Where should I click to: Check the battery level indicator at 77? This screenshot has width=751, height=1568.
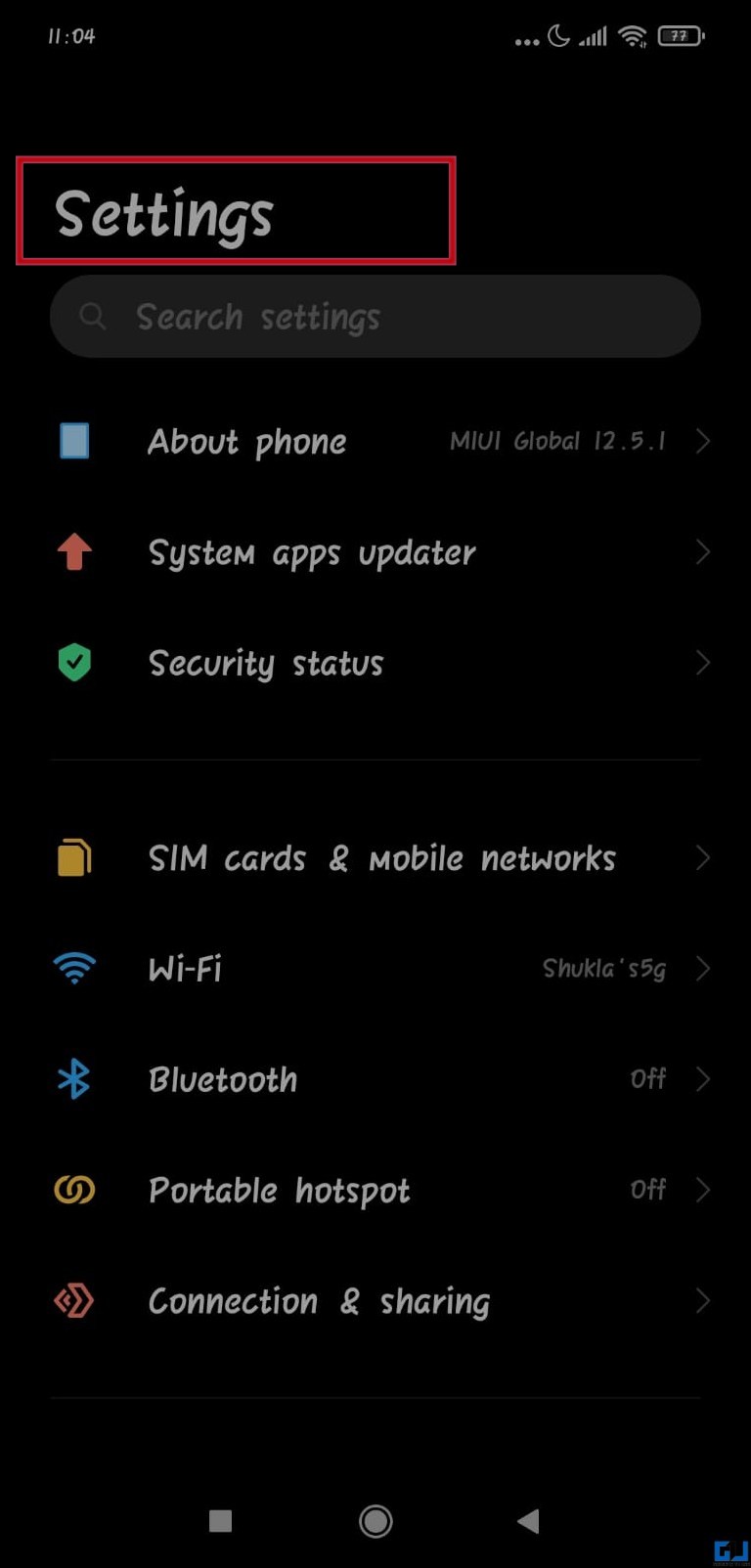[x=682, y=35]
